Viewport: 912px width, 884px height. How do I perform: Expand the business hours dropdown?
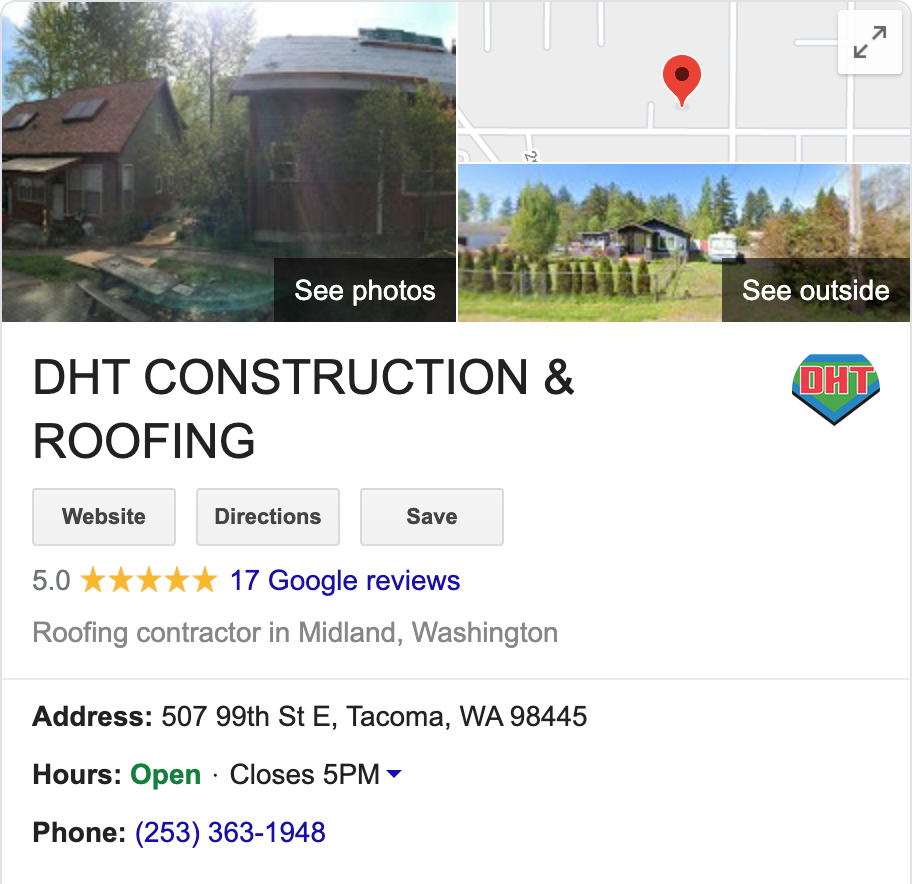394,774
